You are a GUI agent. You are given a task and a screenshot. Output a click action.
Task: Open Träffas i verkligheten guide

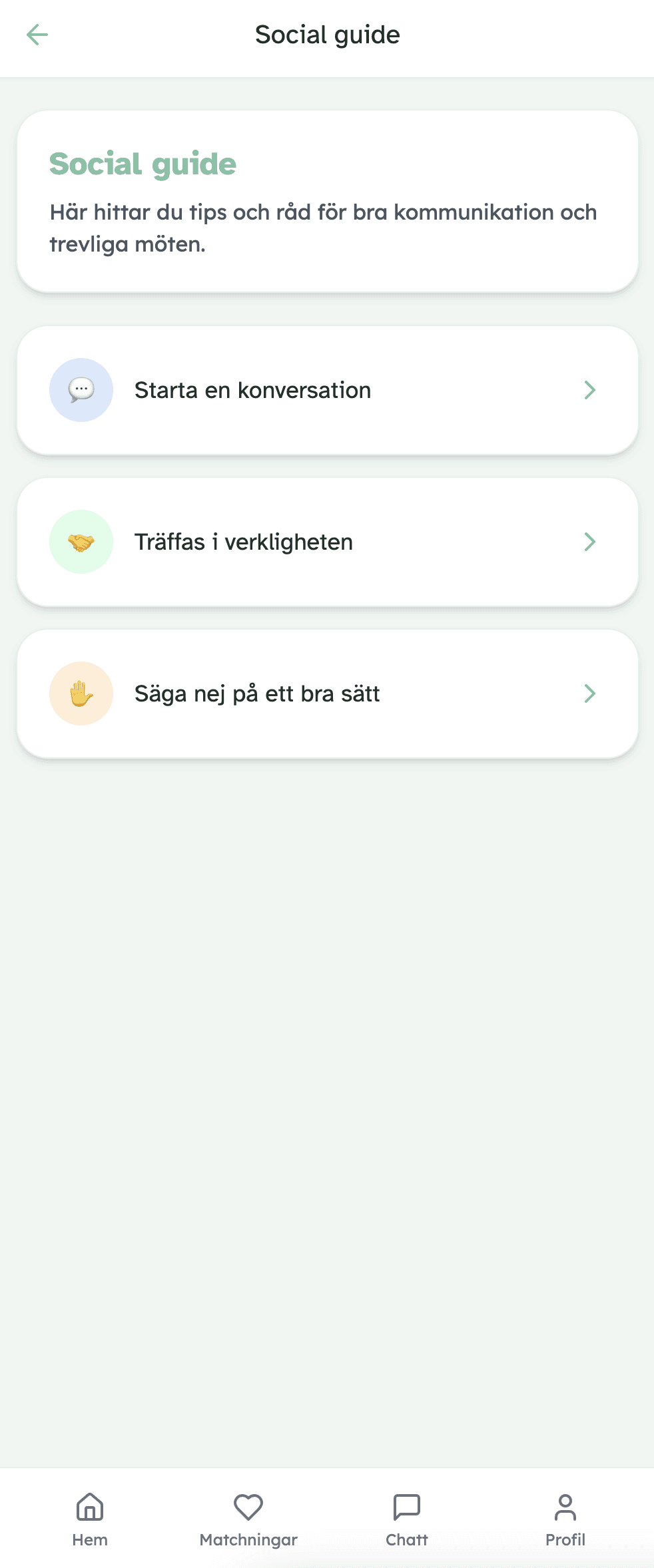[x=327, y=542]
